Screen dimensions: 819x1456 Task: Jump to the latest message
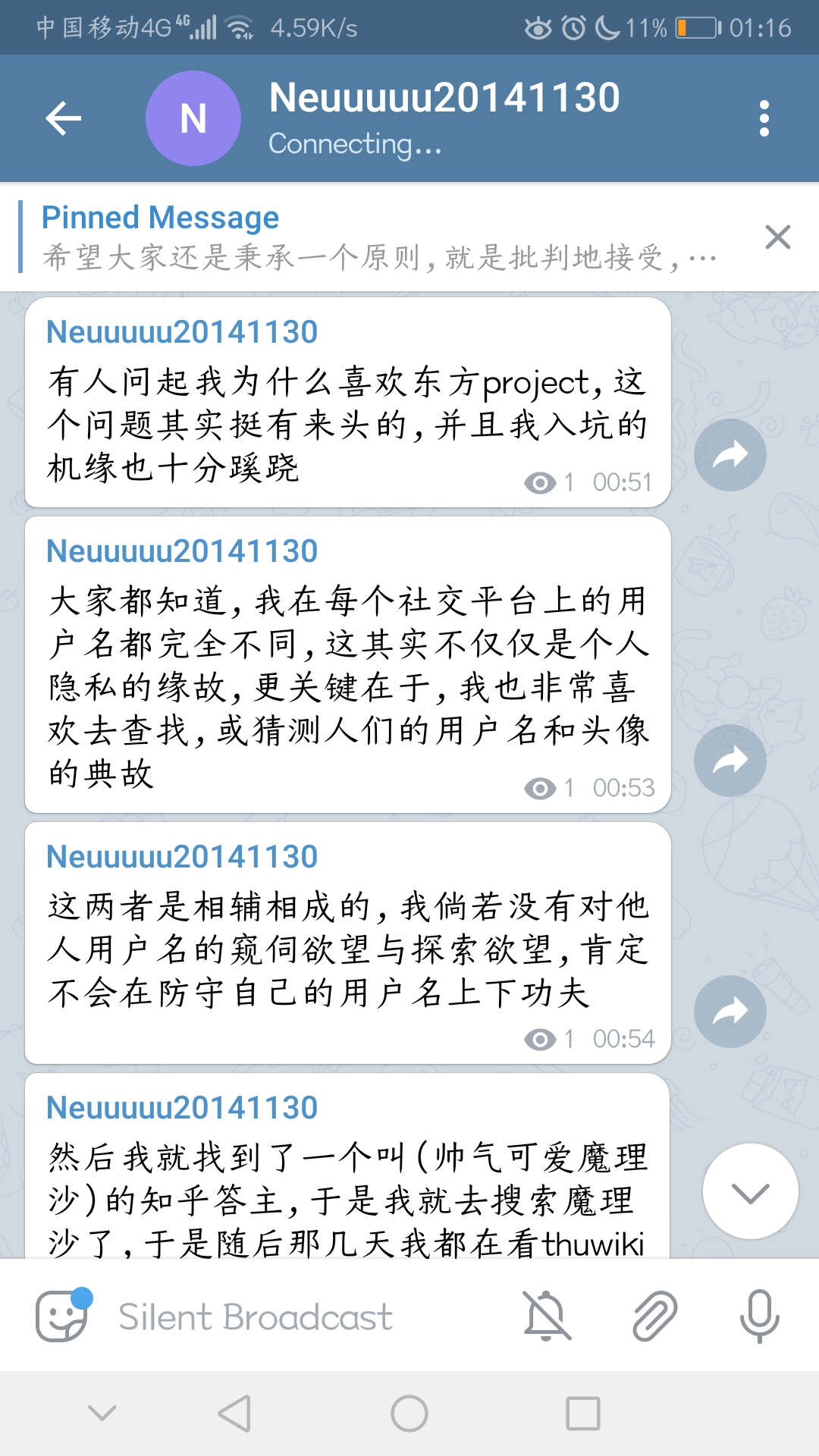pyautogui.click(x=750, y=1191)
